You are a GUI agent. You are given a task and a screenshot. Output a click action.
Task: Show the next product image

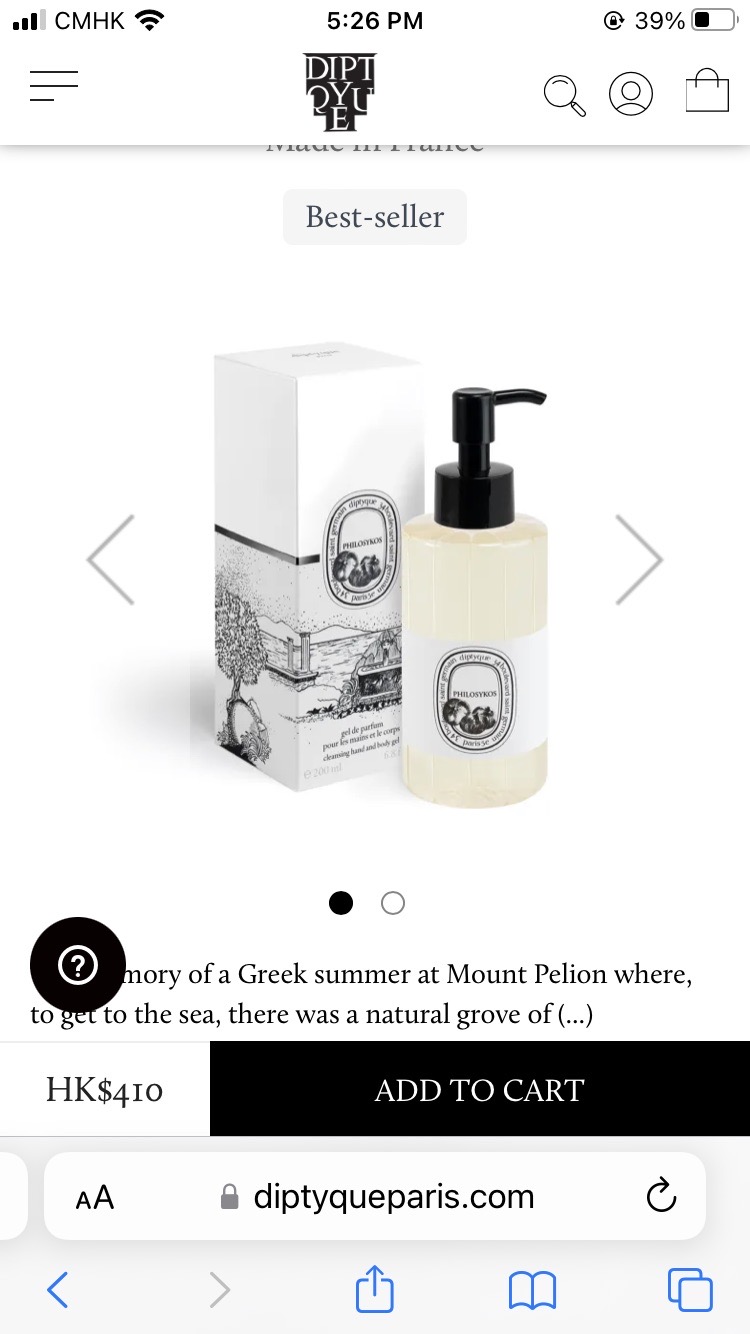coord(639,560)
